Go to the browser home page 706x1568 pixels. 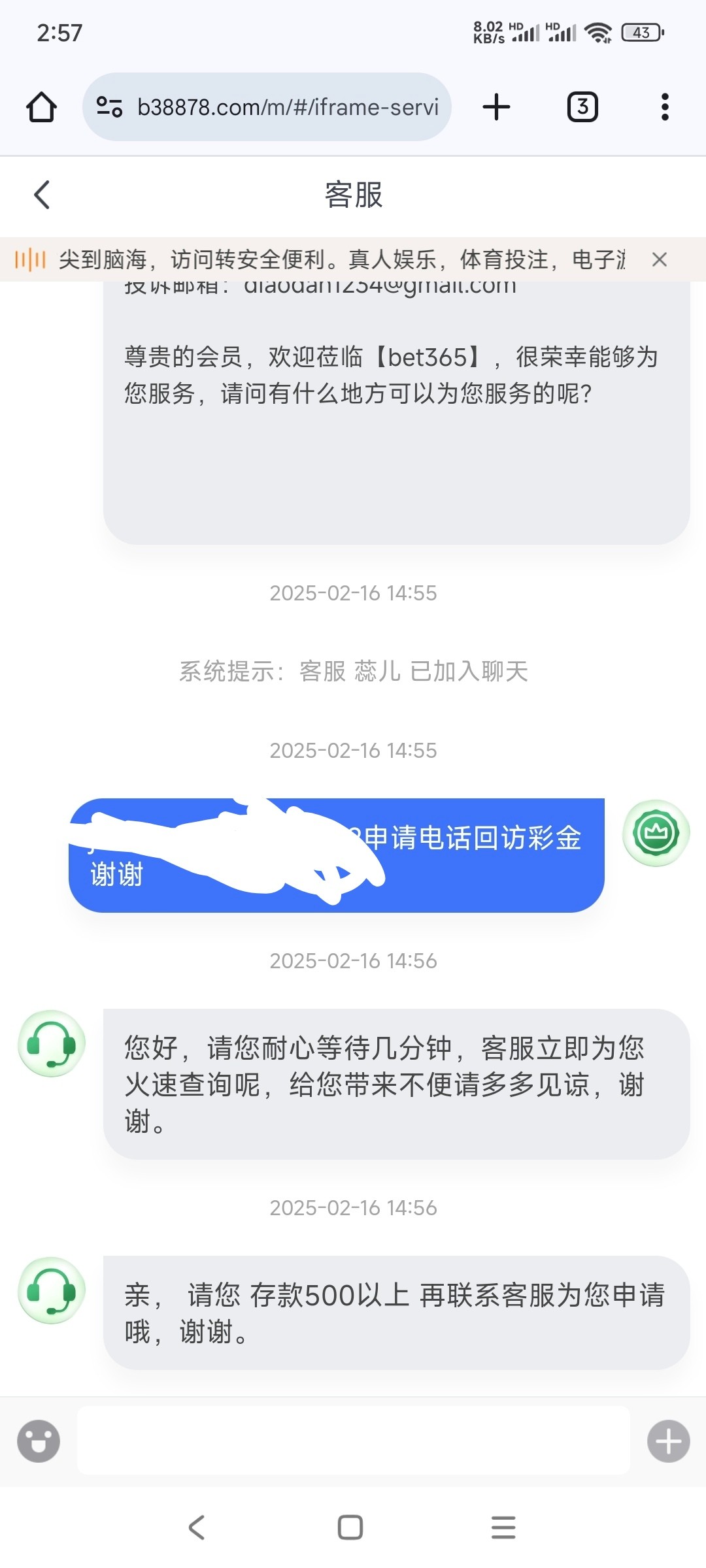click(x=41, y=107)
